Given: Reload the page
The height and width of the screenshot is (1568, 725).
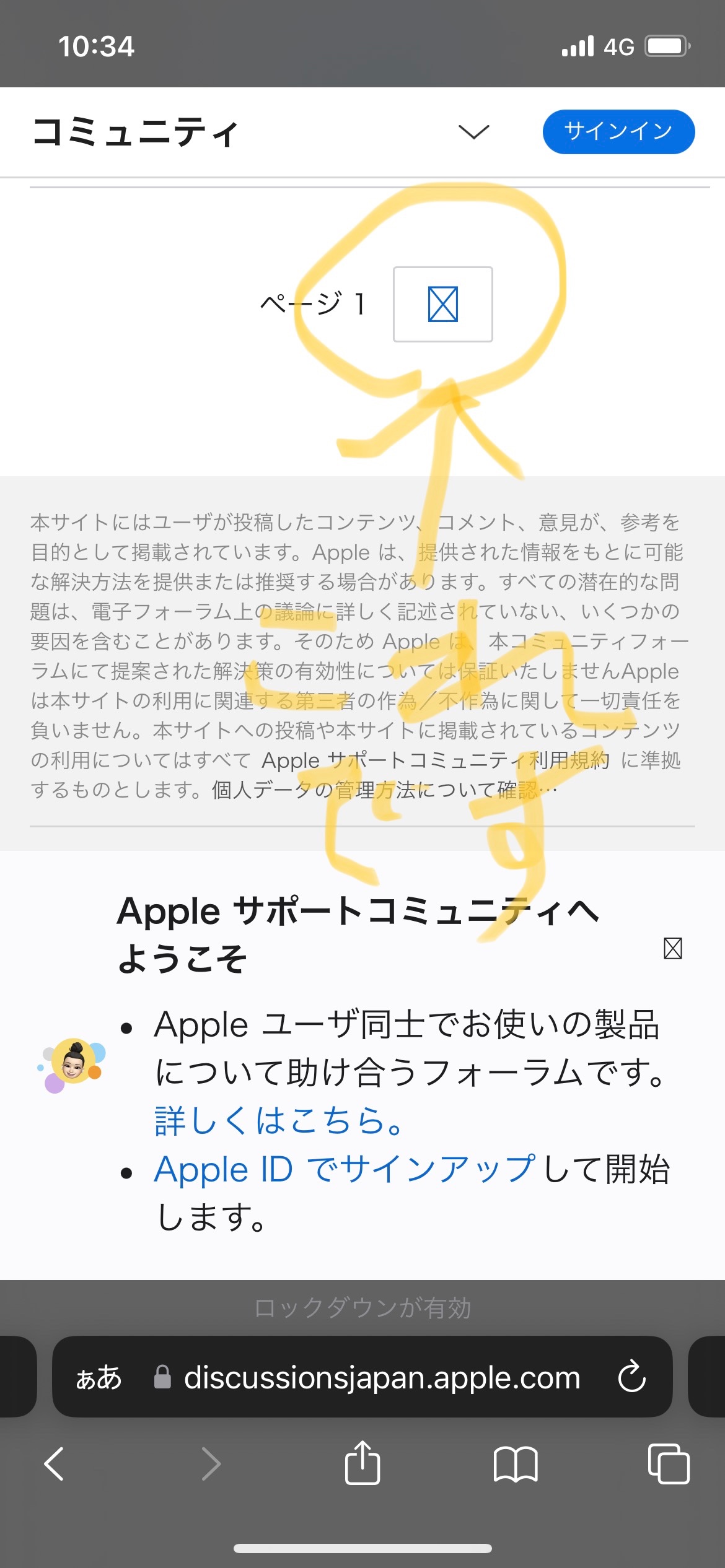Looking at the screenshot, I should [x=631, y=1377].
